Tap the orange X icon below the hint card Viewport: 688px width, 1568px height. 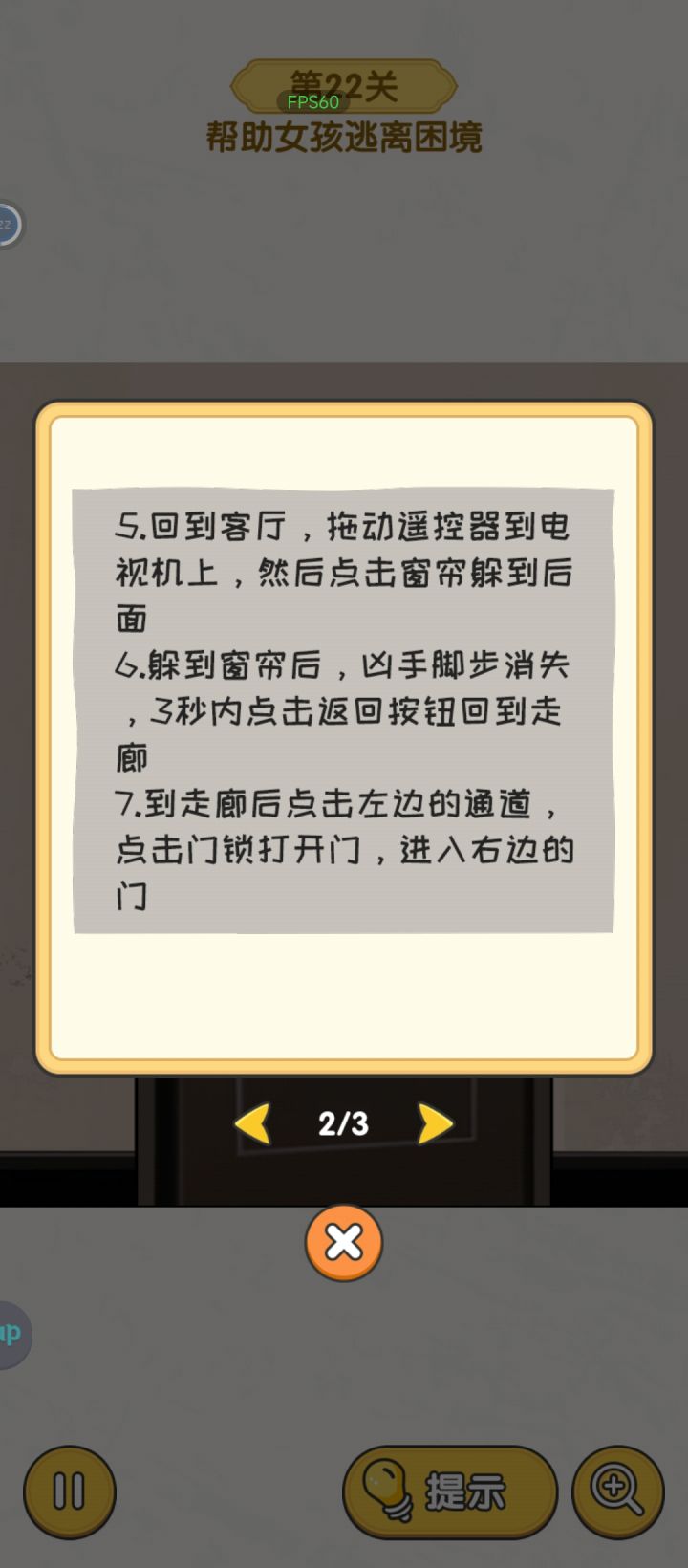click(x=343, y=1241)
